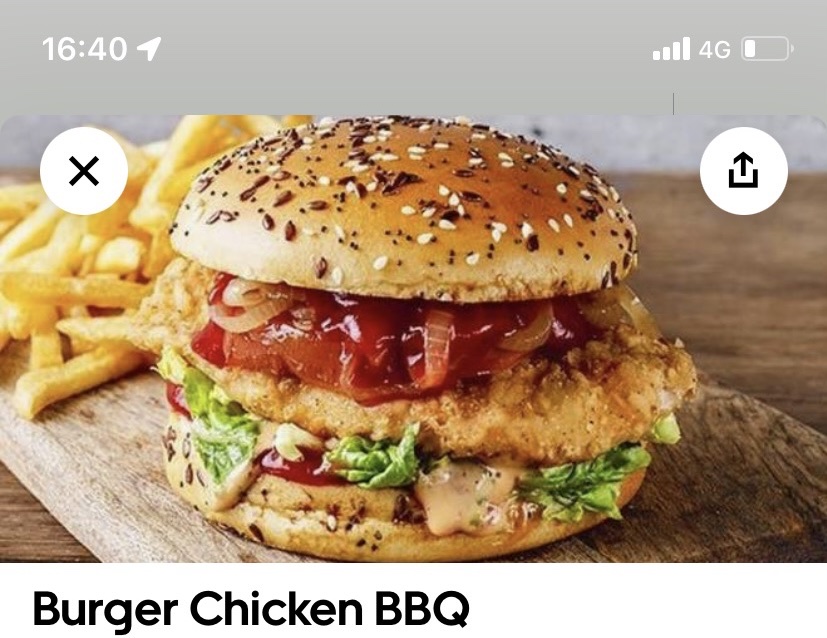
Task: Close the Burger Chicken BBQ item page
Action: [x=84, y=172]
